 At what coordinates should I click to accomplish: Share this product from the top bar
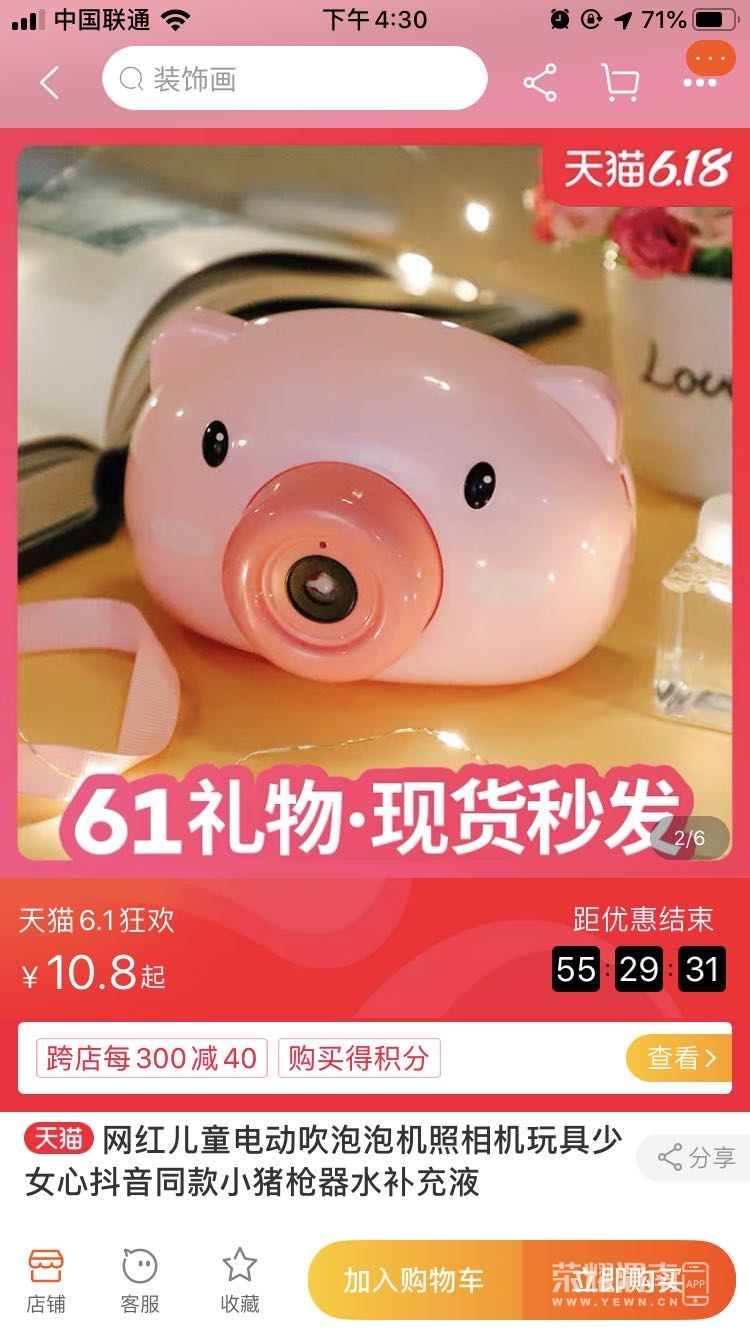click(540, 82)
